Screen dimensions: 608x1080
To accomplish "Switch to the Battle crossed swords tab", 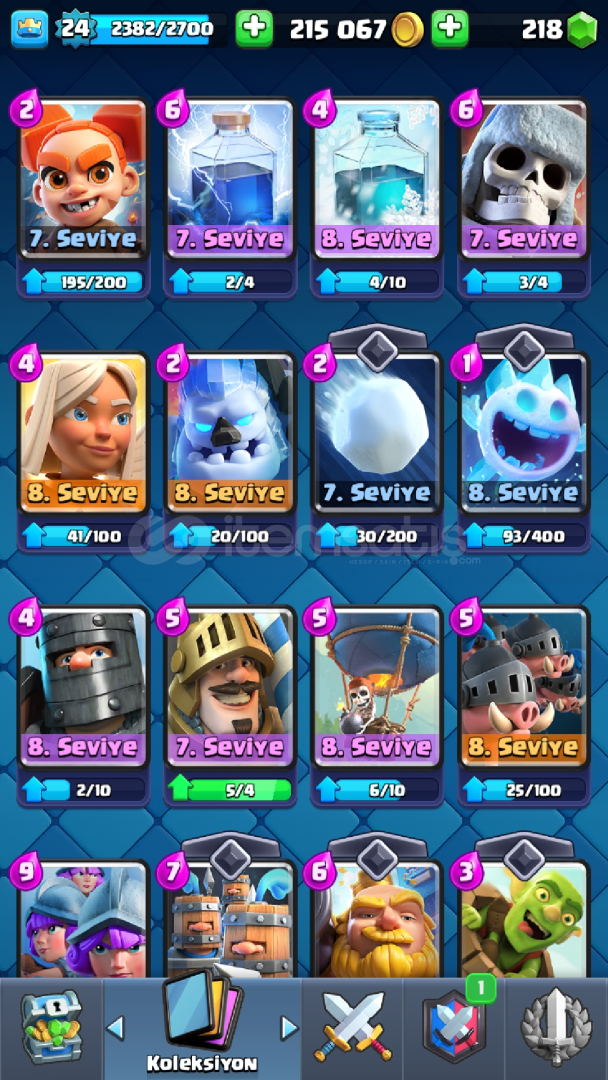I will pos(353,1028).
